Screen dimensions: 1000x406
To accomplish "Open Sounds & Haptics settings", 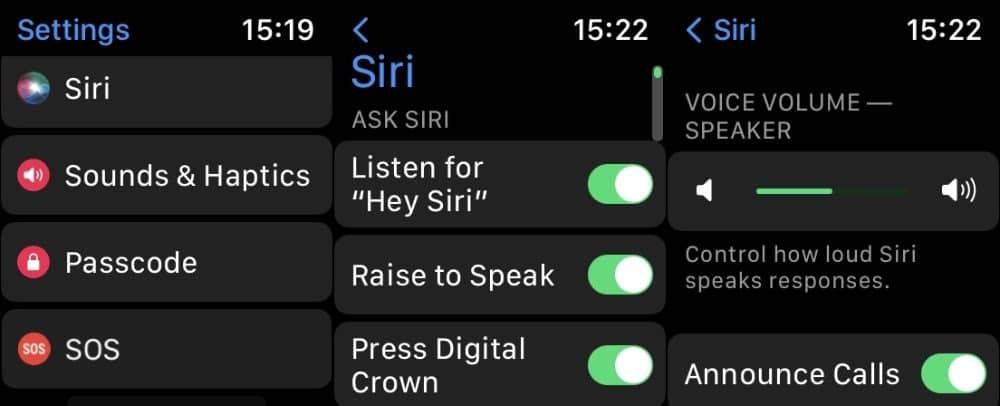I will (x=166, y=176).
